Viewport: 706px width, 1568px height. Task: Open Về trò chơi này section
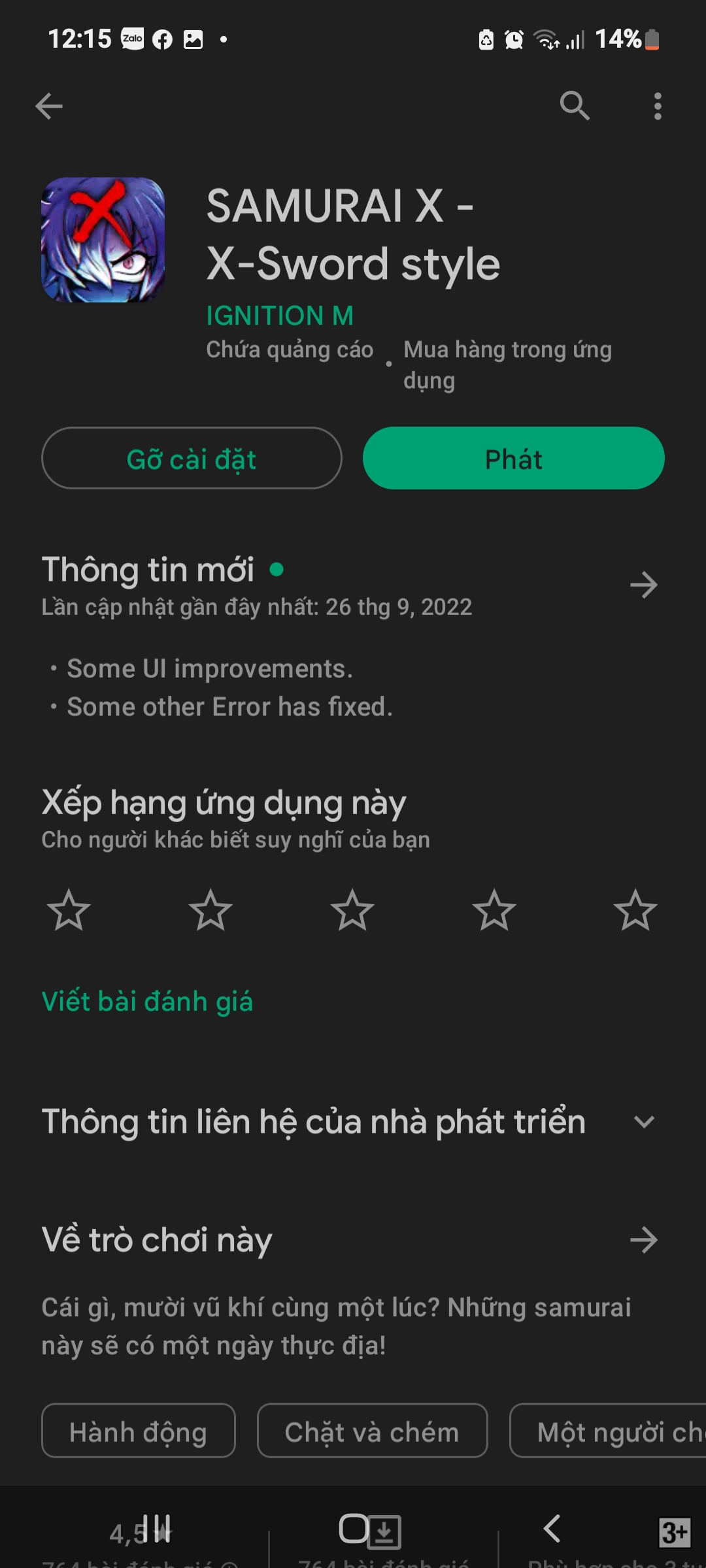(644, 1240)
